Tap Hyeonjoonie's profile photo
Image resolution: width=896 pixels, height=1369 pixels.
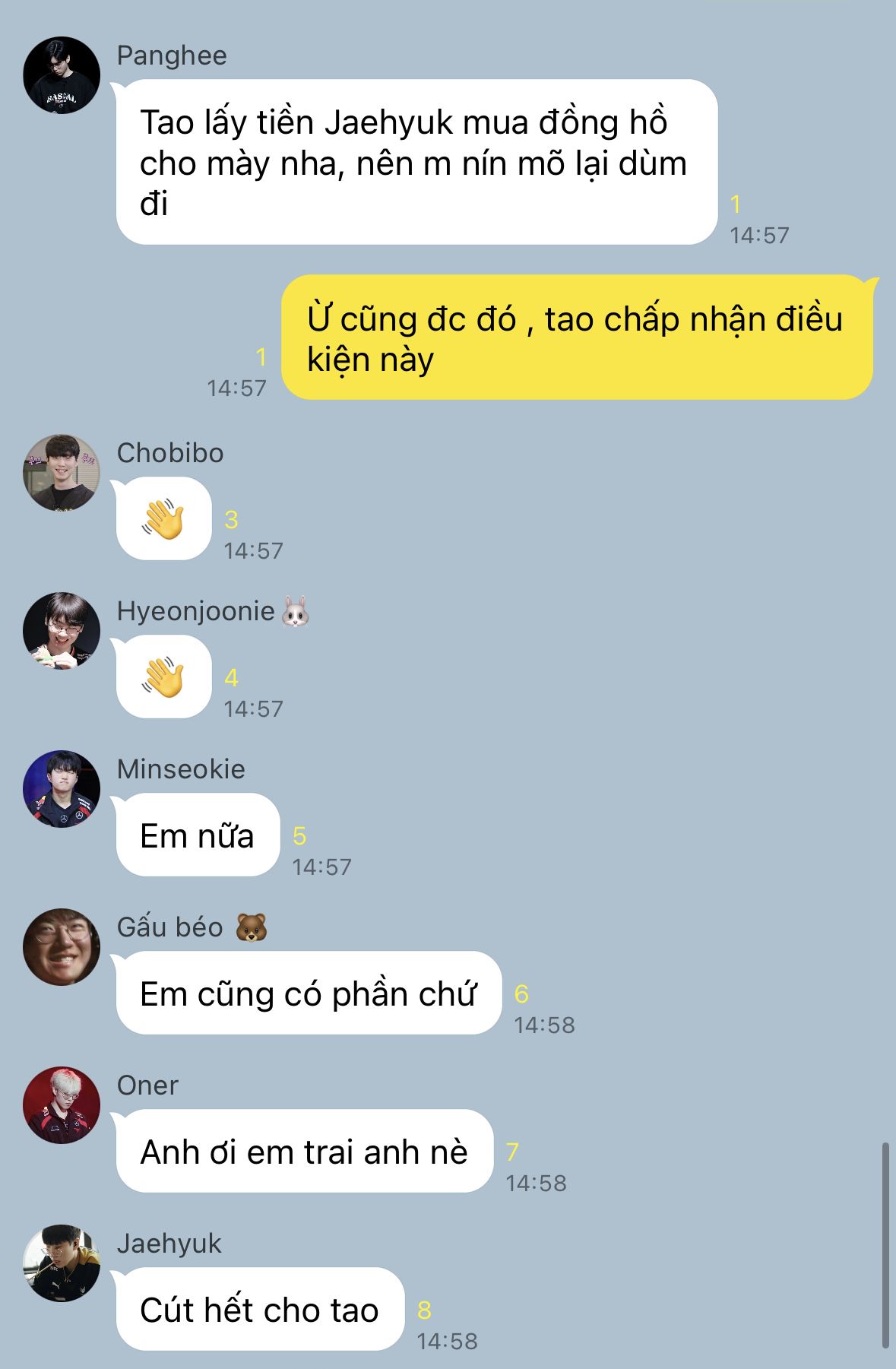[62, 631]
